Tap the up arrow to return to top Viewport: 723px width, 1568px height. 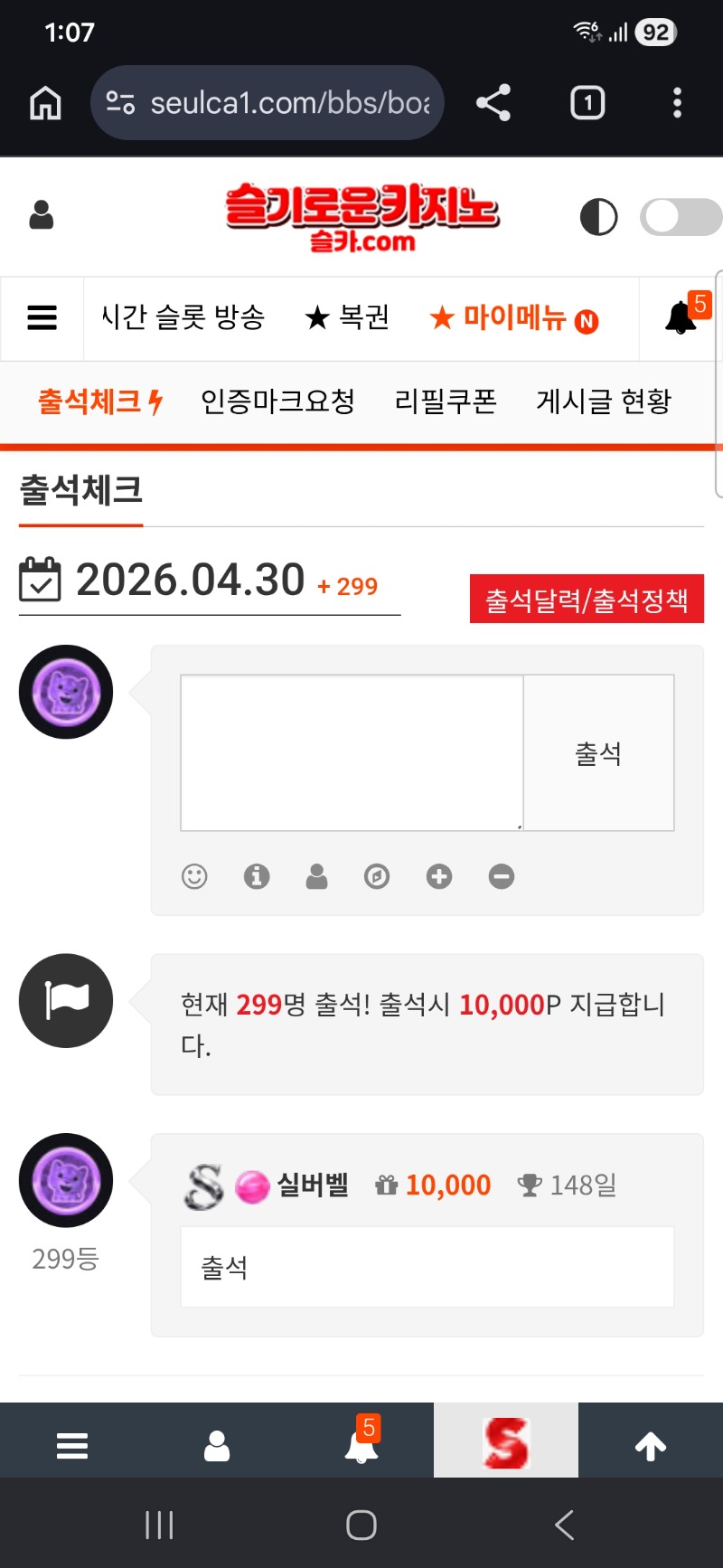pyautogui.click(x=650, y=1447)
